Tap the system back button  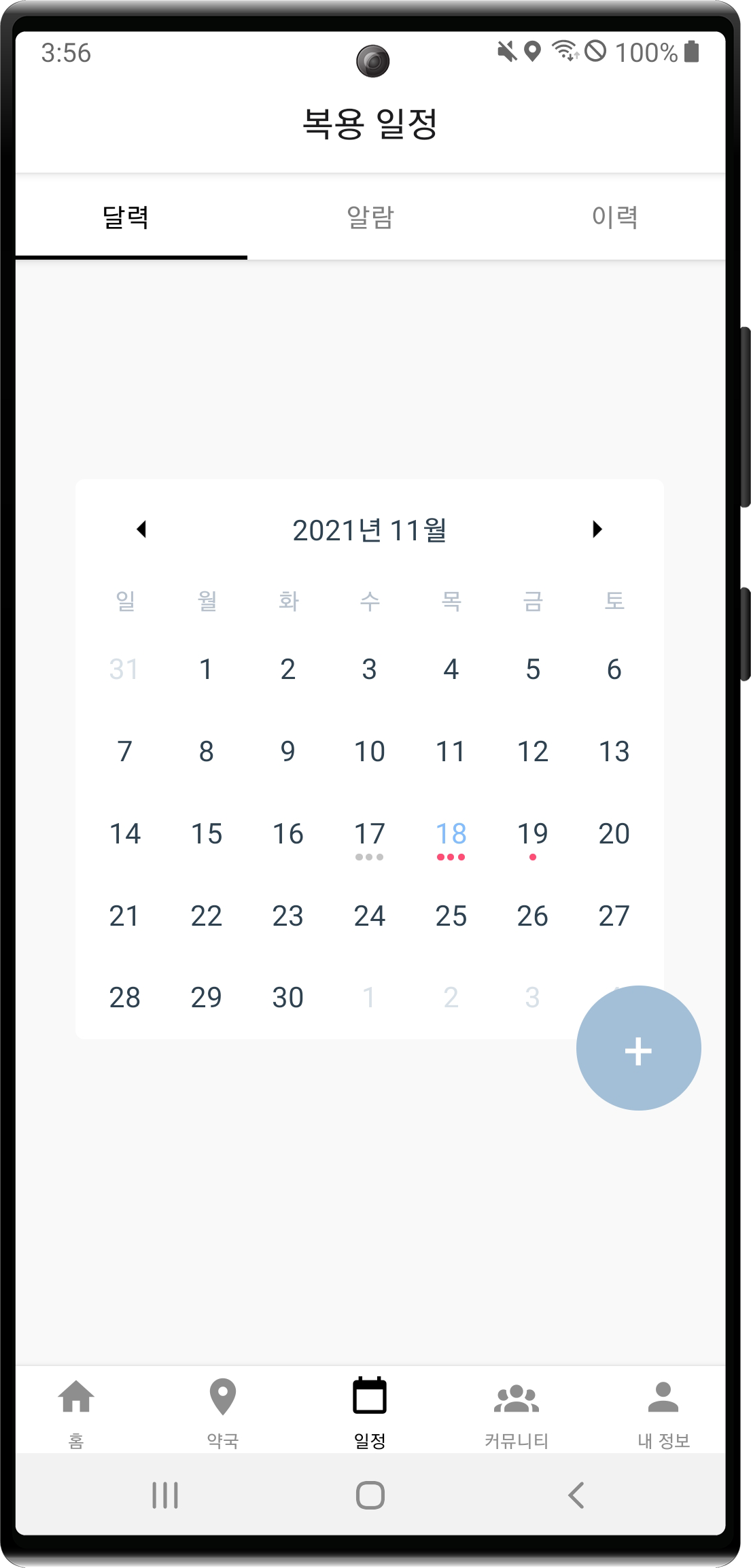click(x=576, y=1495)
